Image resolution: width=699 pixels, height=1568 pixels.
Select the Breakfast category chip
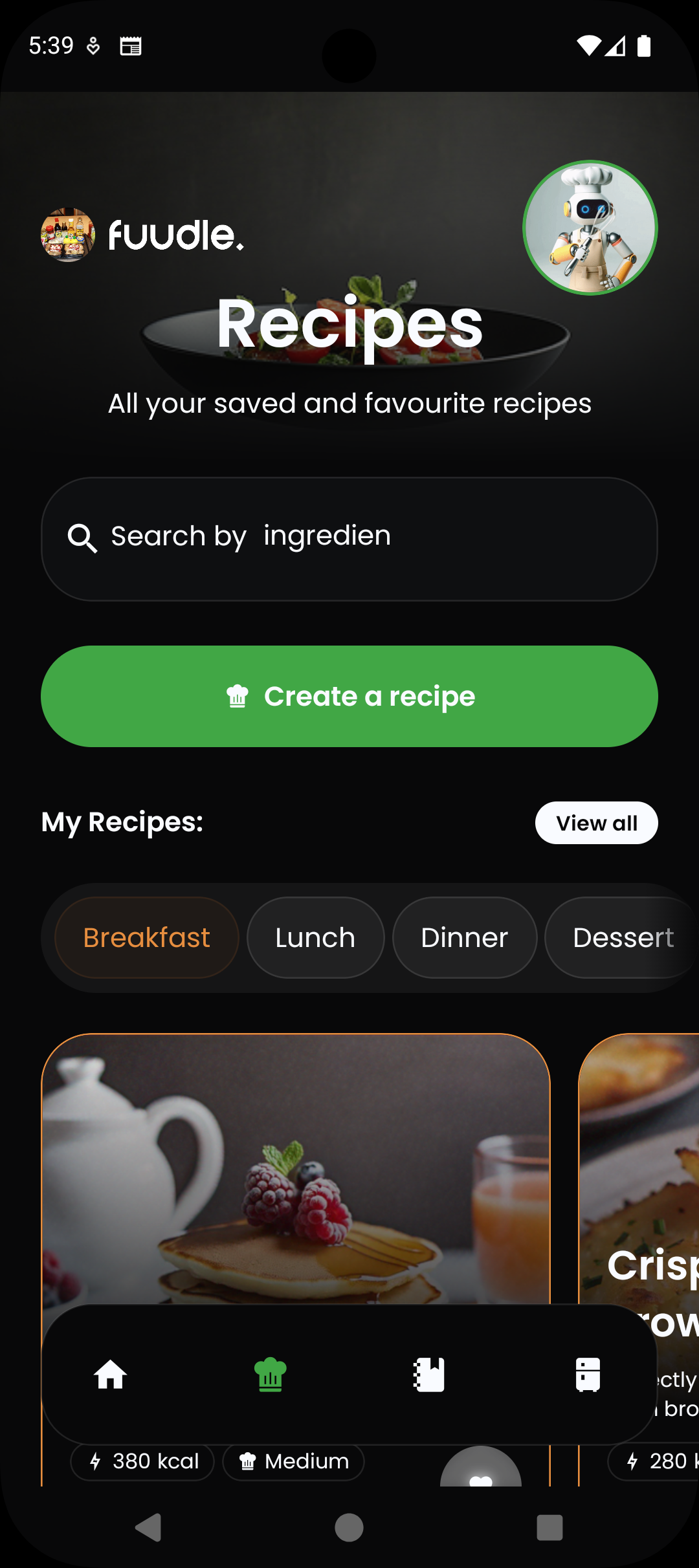click(x=147, y=937)
